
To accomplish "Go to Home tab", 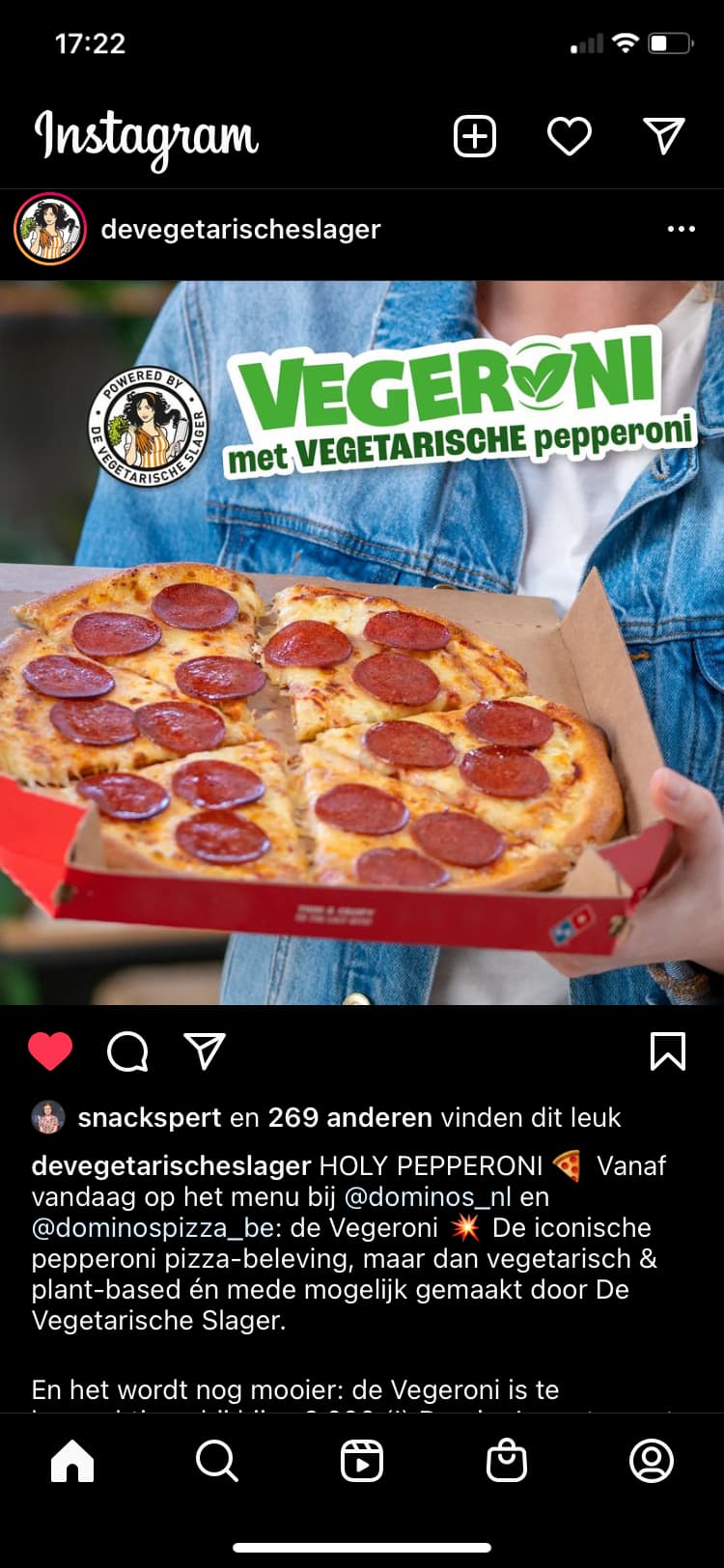I will (72, 1461).
